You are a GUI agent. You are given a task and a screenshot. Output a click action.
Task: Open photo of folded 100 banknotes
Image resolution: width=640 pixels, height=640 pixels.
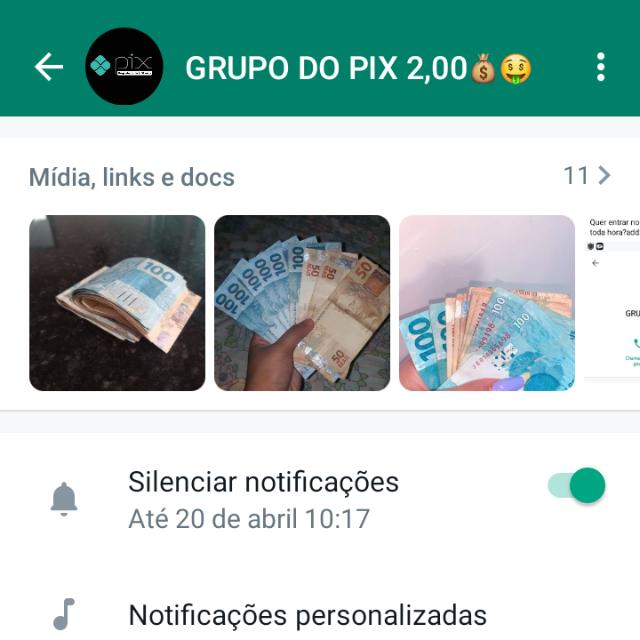coord(117,303)
